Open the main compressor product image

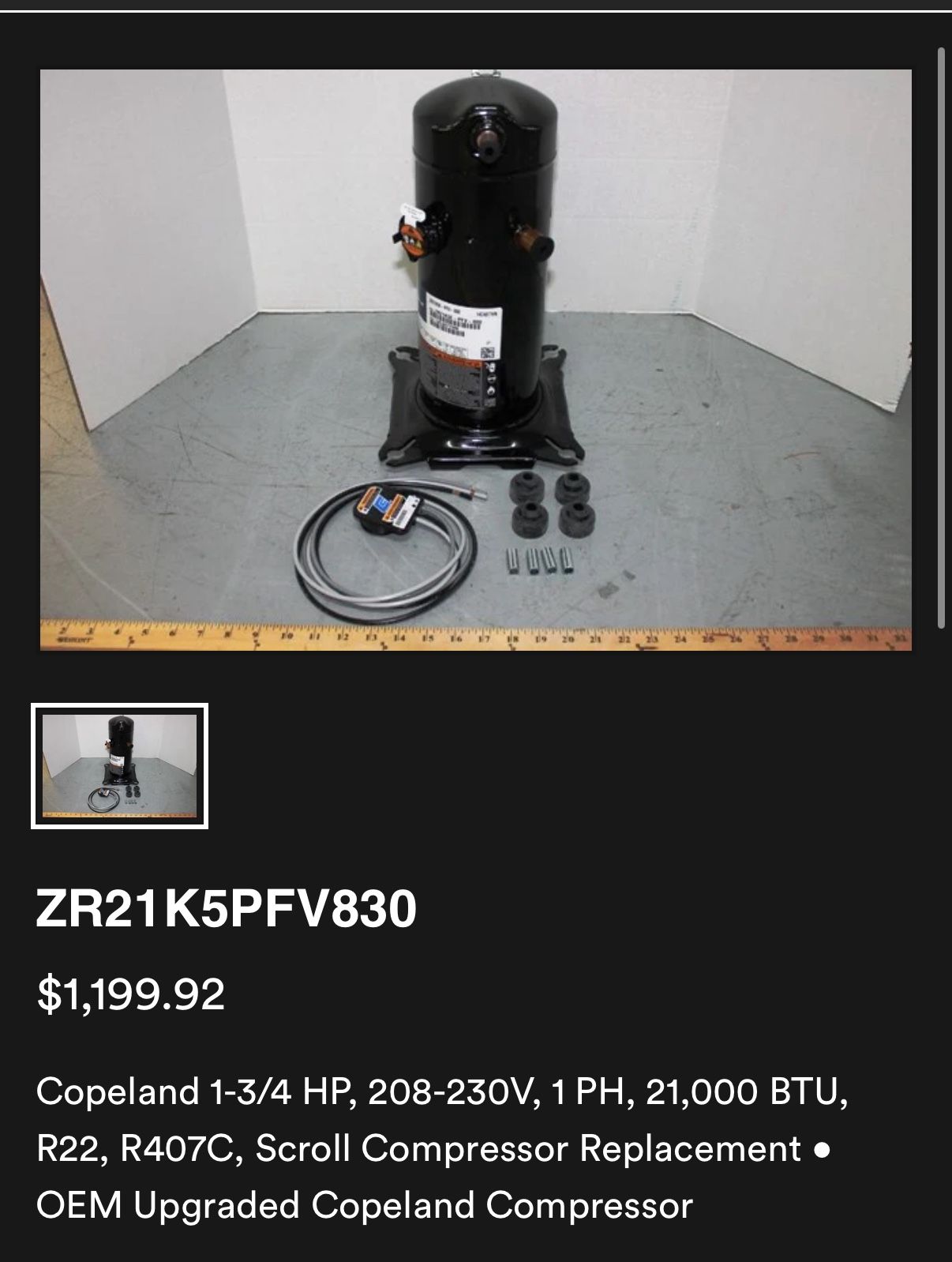[x=476, y=359]
